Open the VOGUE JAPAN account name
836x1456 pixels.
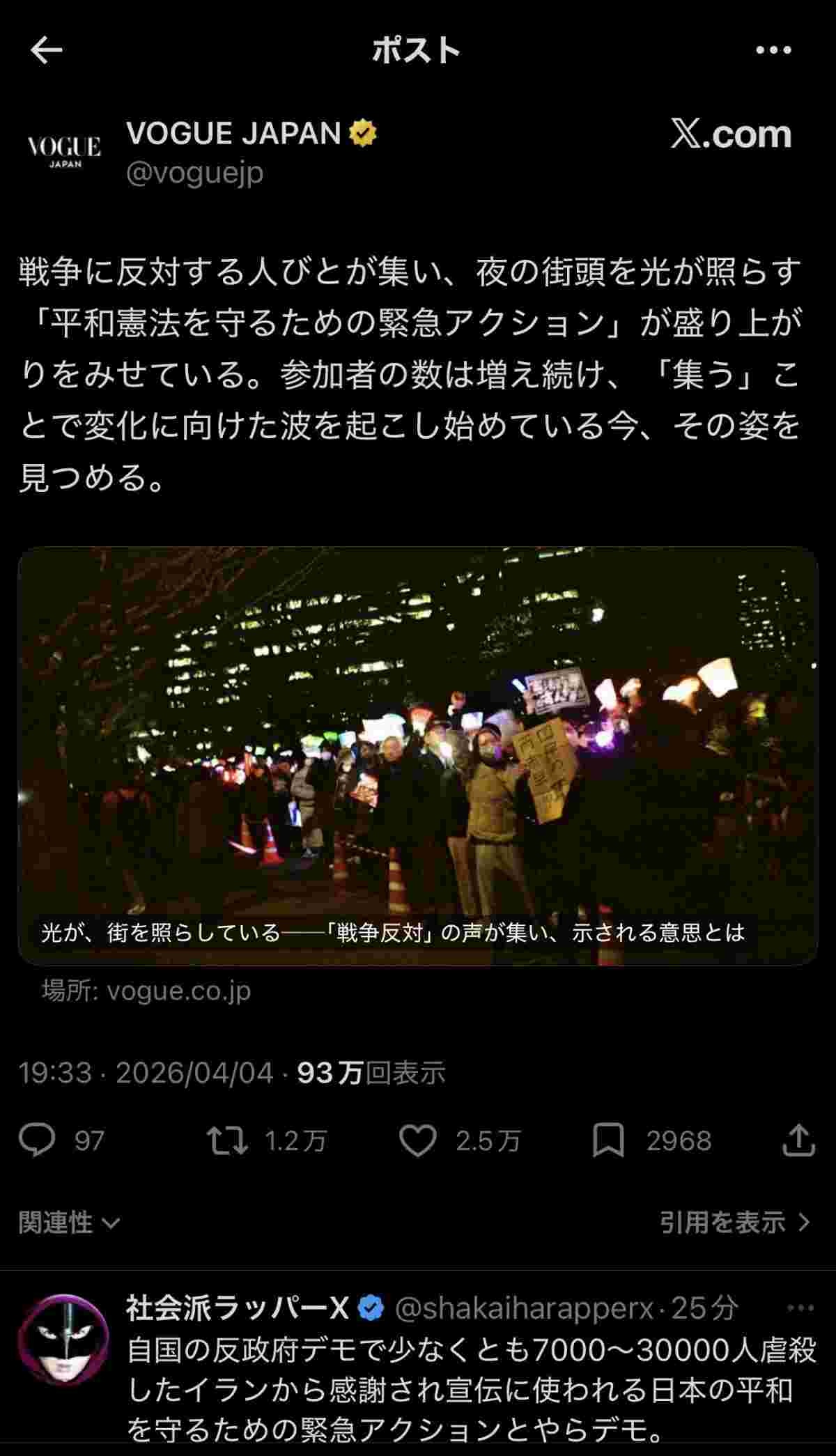(x=233, y=133)
